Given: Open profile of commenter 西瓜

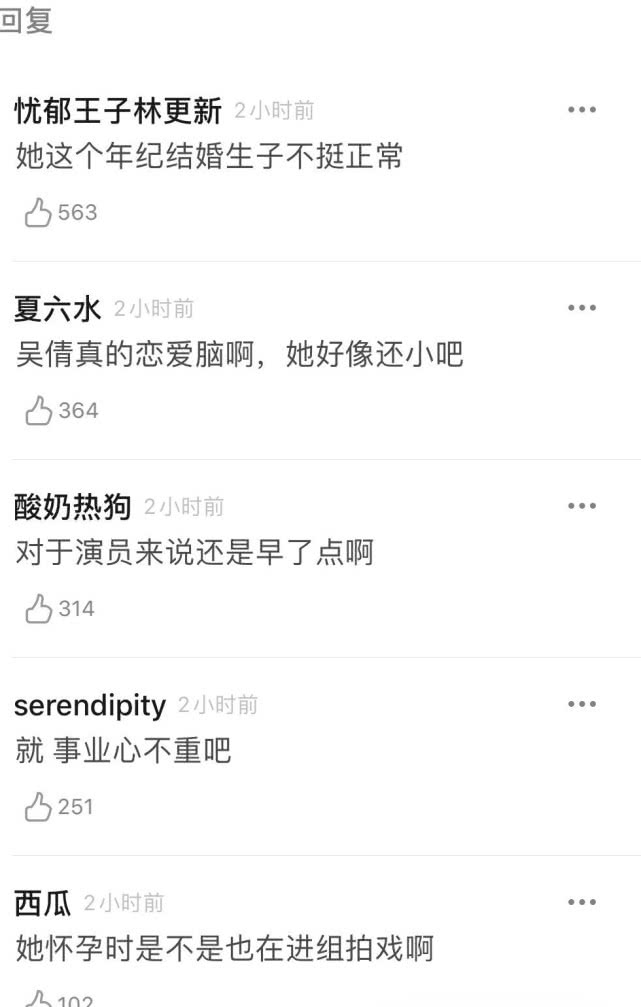Looking at the screenshot, I should pos(42,903).
